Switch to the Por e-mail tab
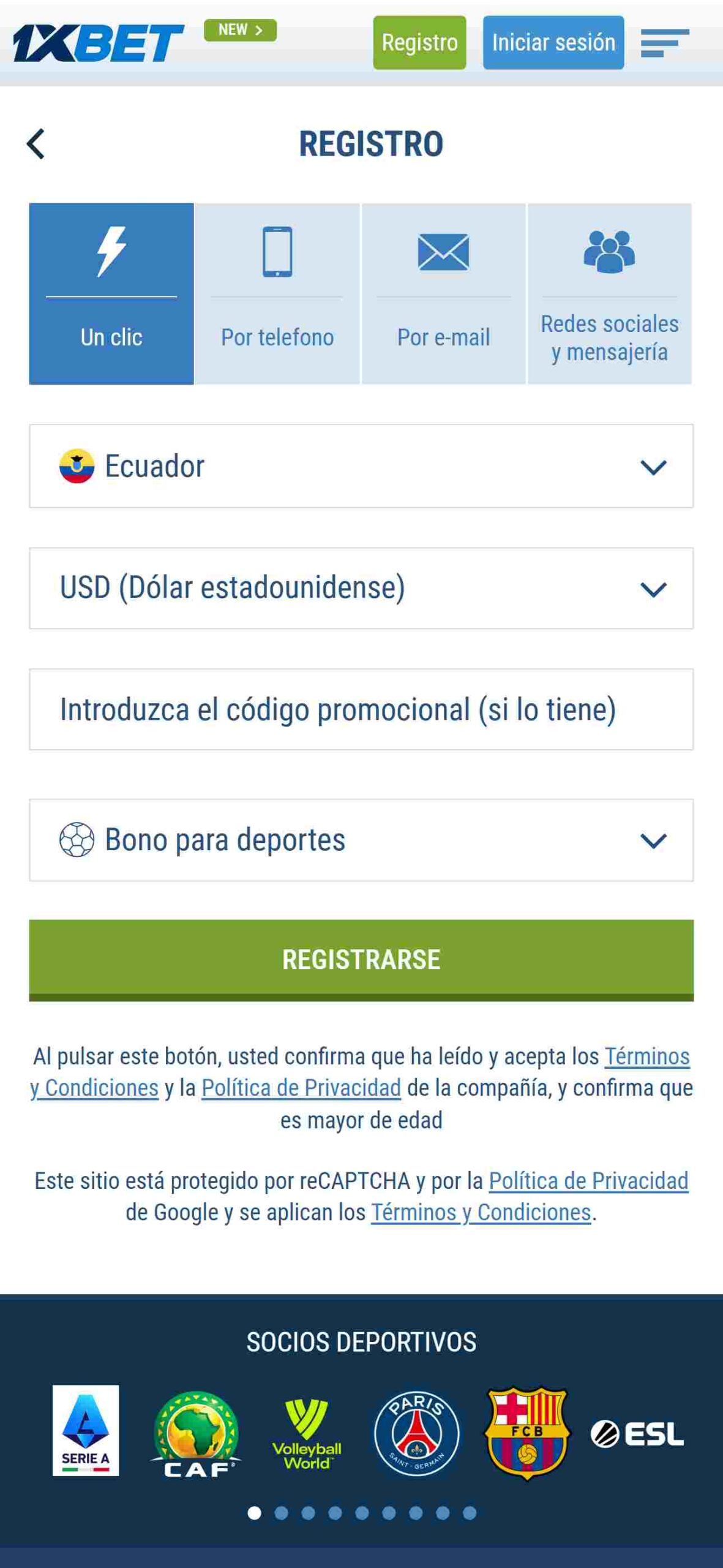 click(x=444, y=294)
